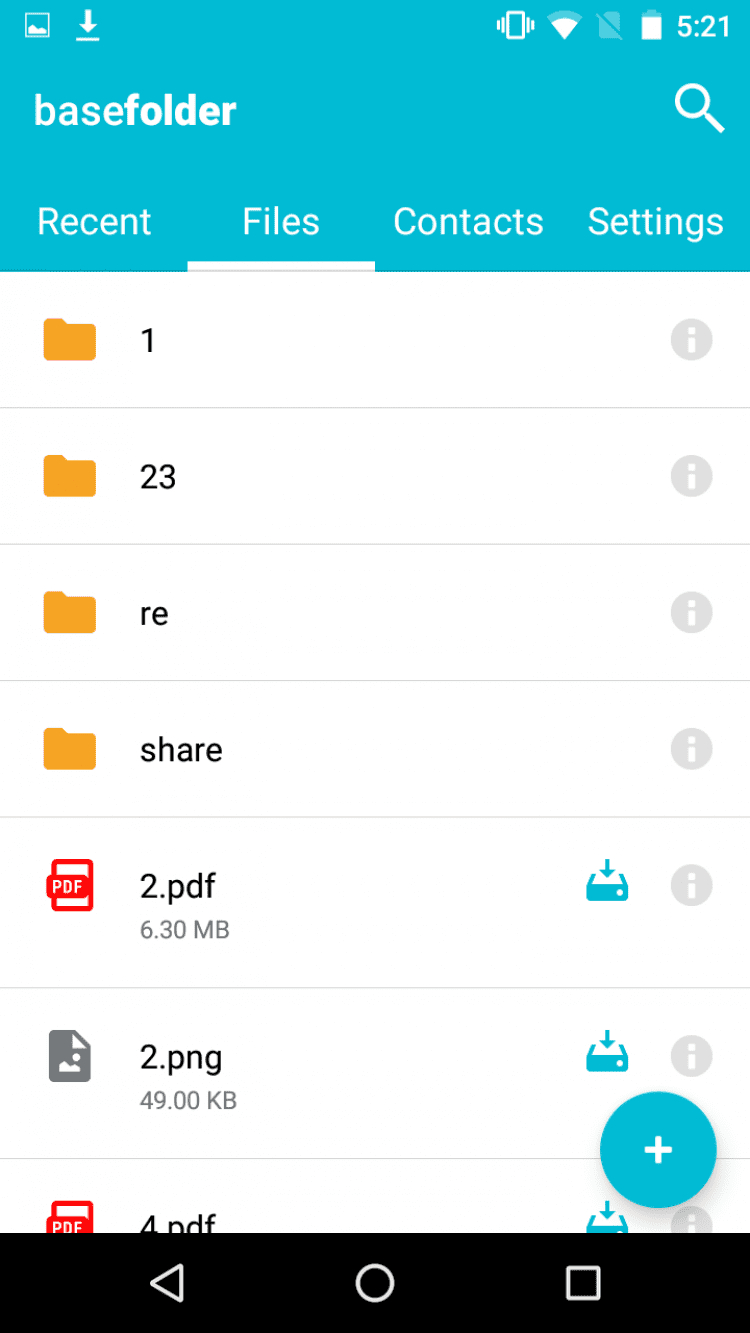Select the Files tab
Screen dimensions: 750x1333
pos(281,221)
